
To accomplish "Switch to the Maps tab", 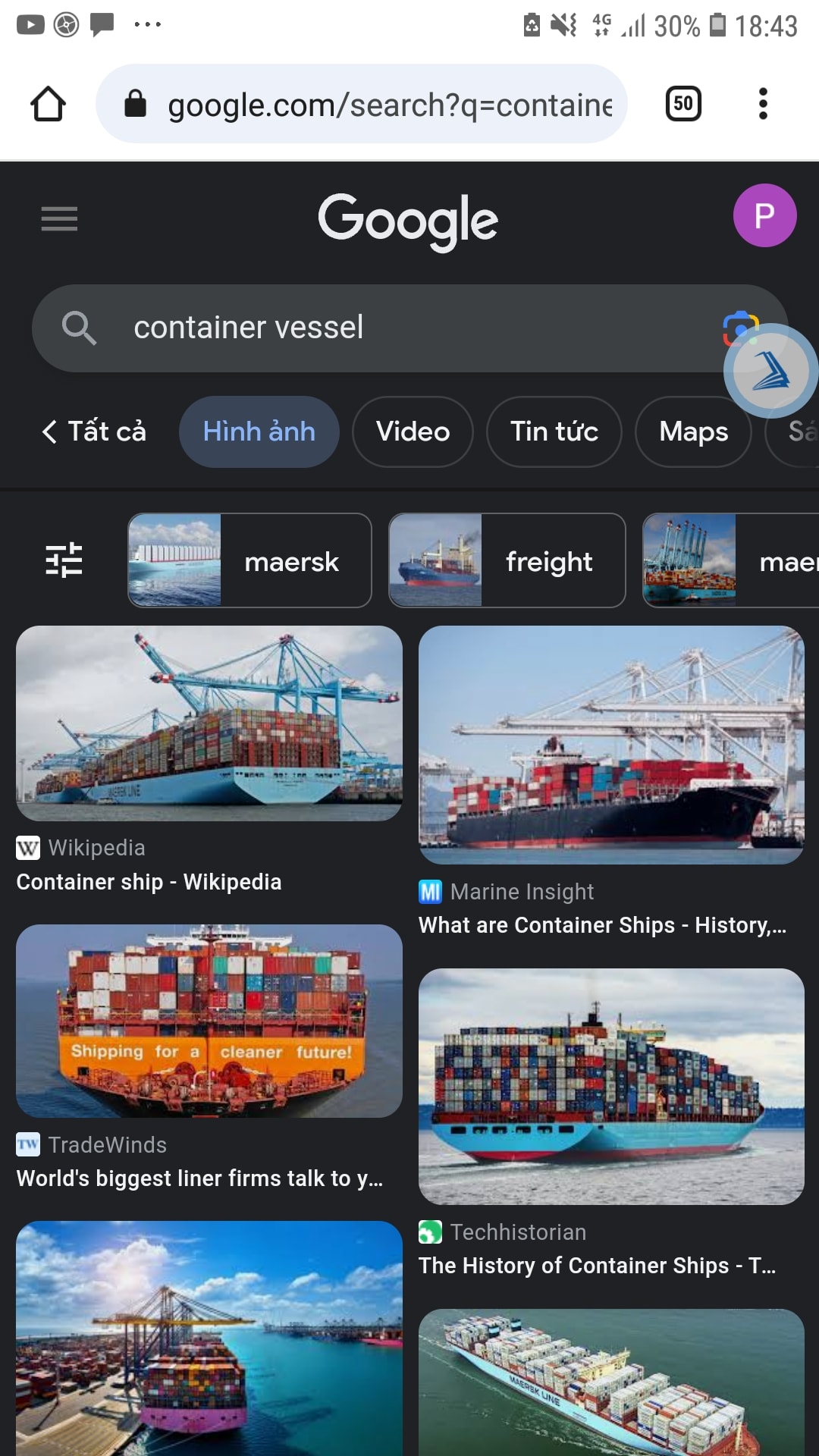I will [693, 431].
